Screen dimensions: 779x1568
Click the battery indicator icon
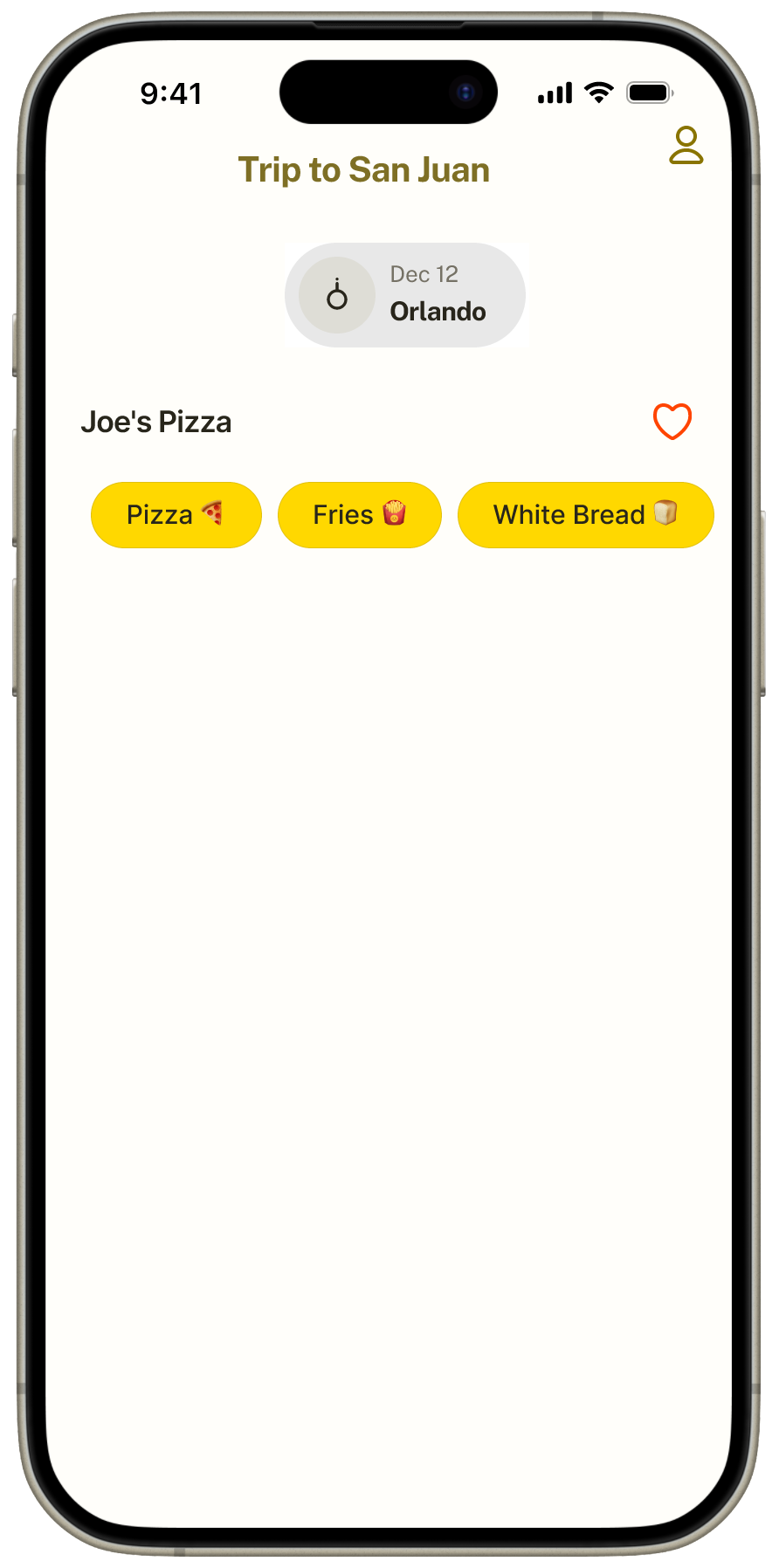(x=650, y=92)
